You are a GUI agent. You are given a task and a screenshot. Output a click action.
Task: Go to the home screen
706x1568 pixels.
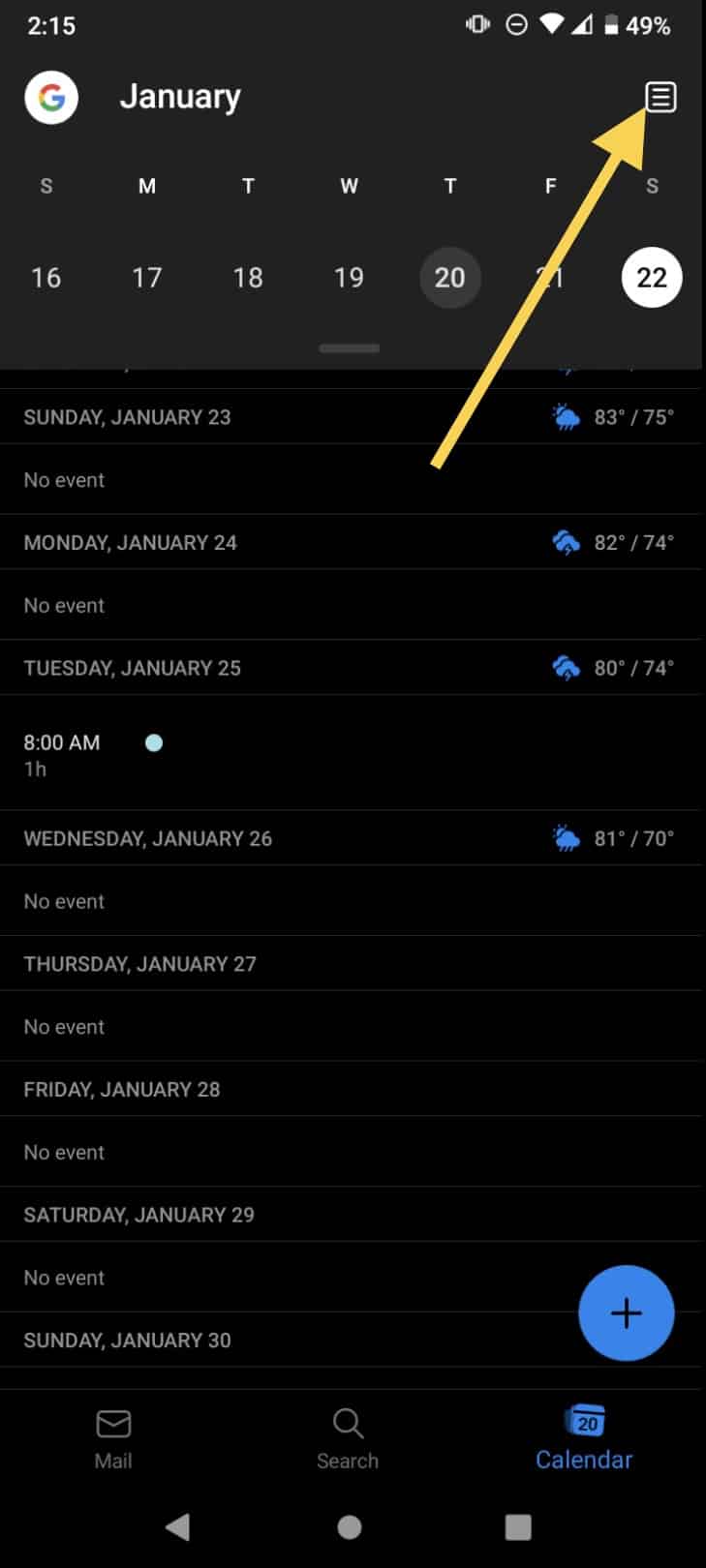[350, 1527]
